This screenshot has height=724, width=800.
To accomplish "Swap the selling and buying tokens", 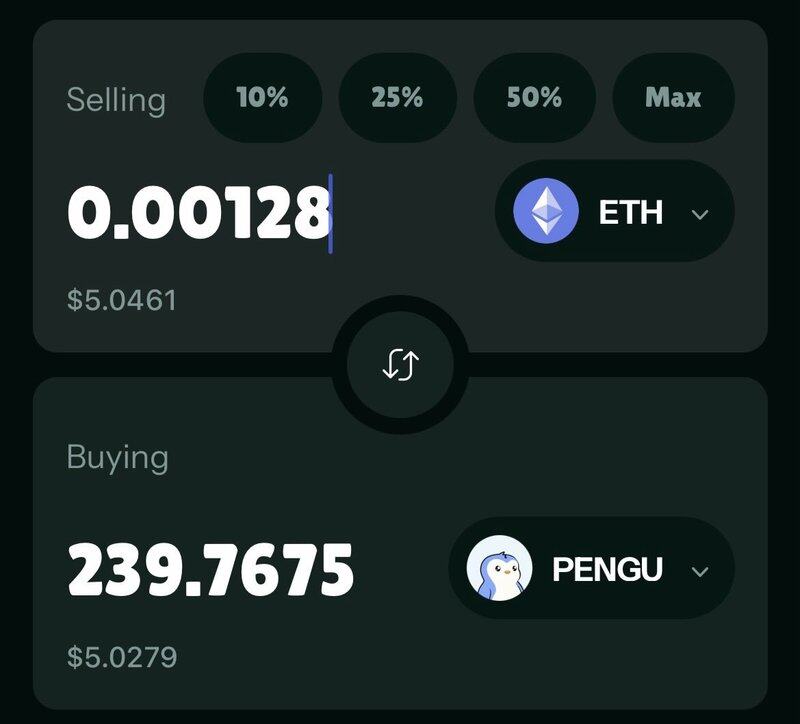I will pos(400,365).
